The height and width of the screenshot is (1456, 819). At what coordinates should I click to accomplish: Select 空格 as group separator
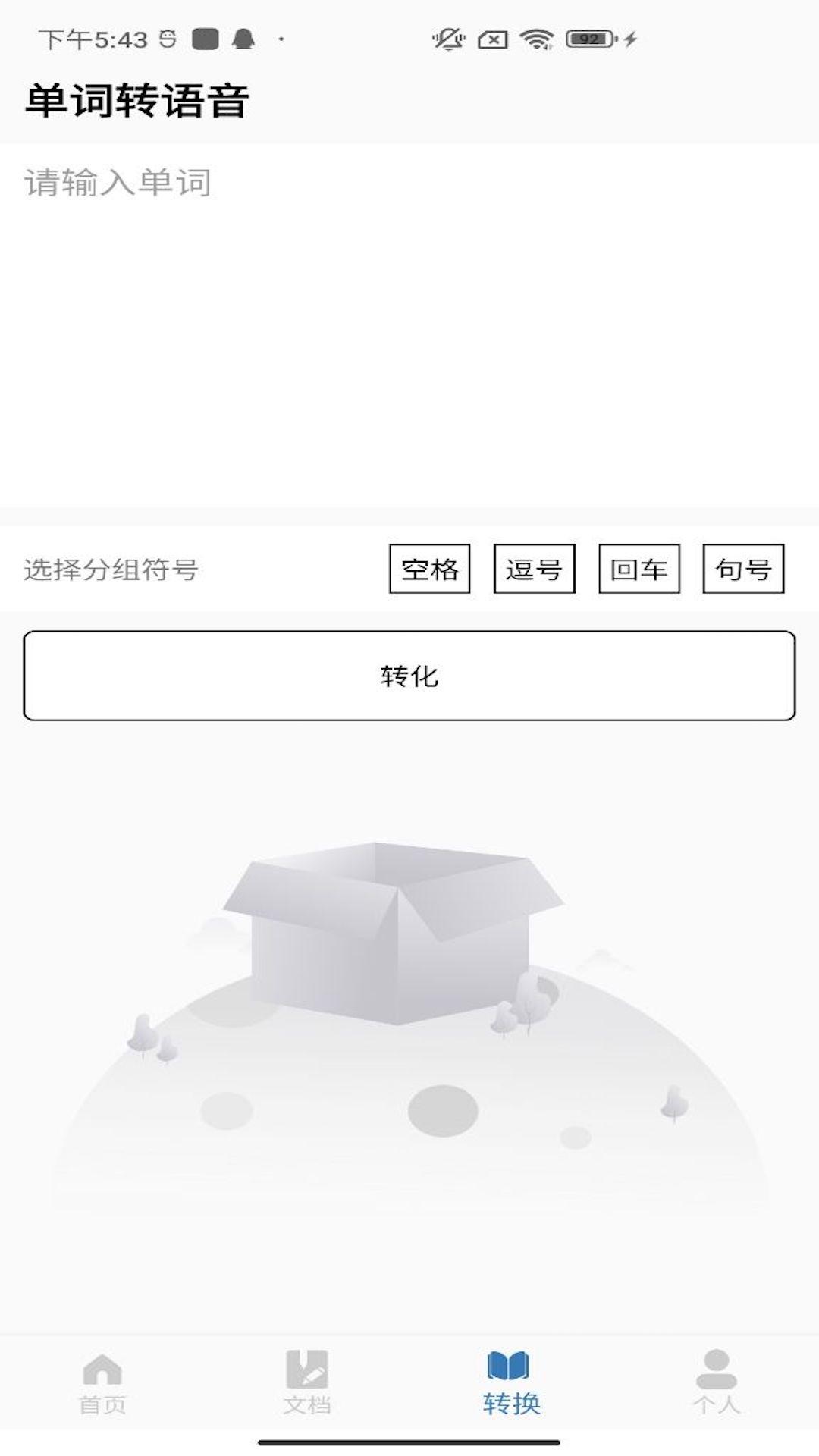(431, 570)
